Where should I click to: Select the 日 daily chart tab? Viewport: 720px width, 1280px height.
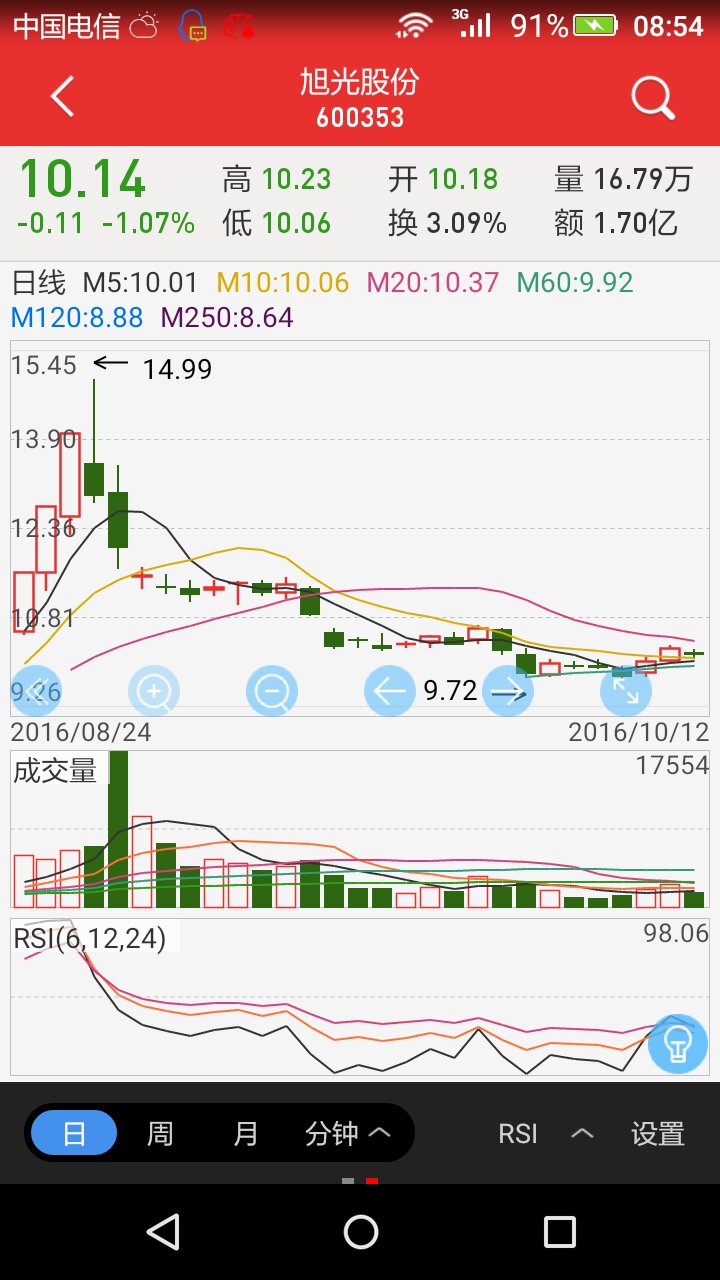click(74, 1133)
